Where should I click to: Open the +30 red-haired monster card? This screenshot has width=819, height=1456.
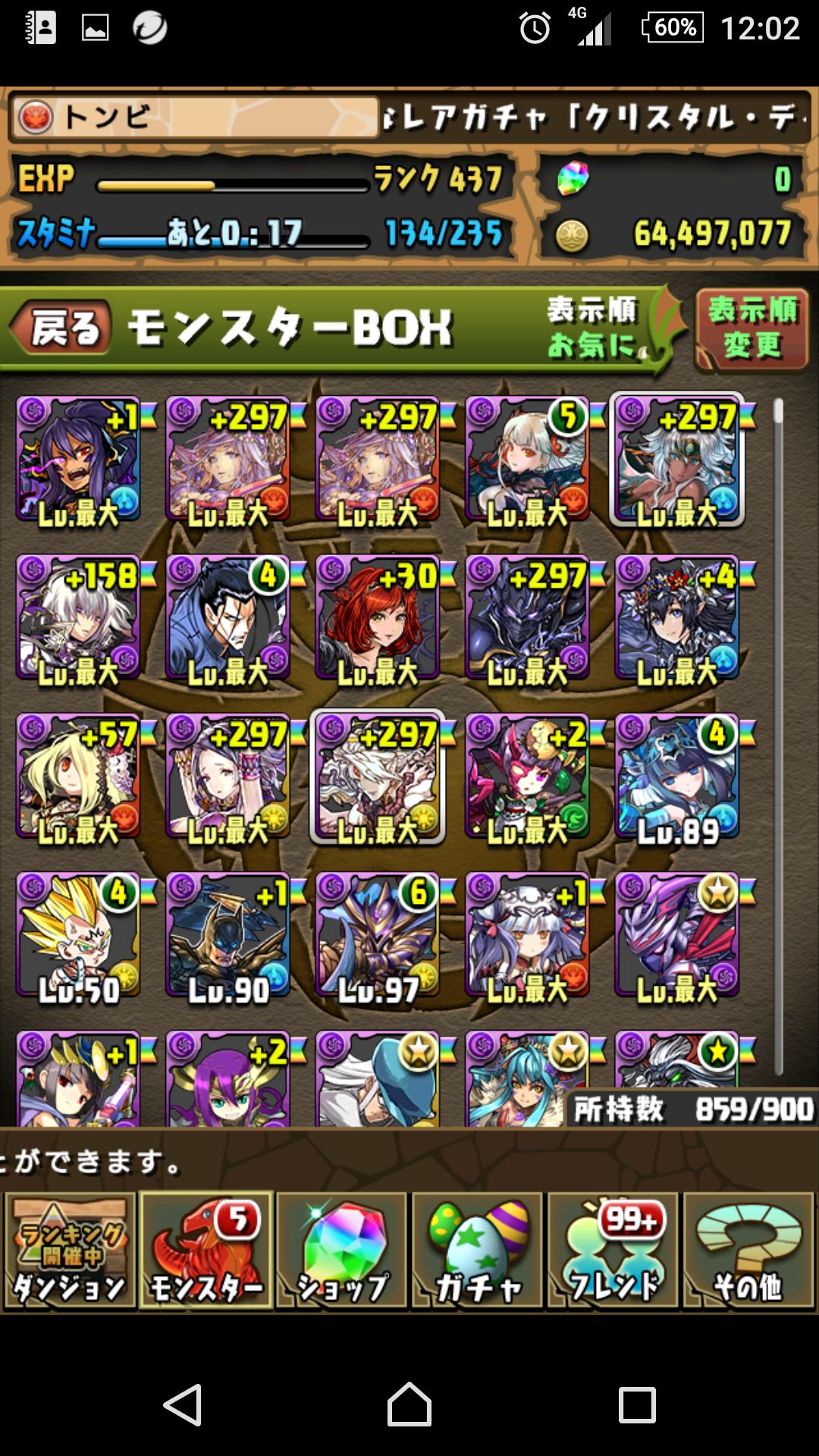(x=378, y=618)
